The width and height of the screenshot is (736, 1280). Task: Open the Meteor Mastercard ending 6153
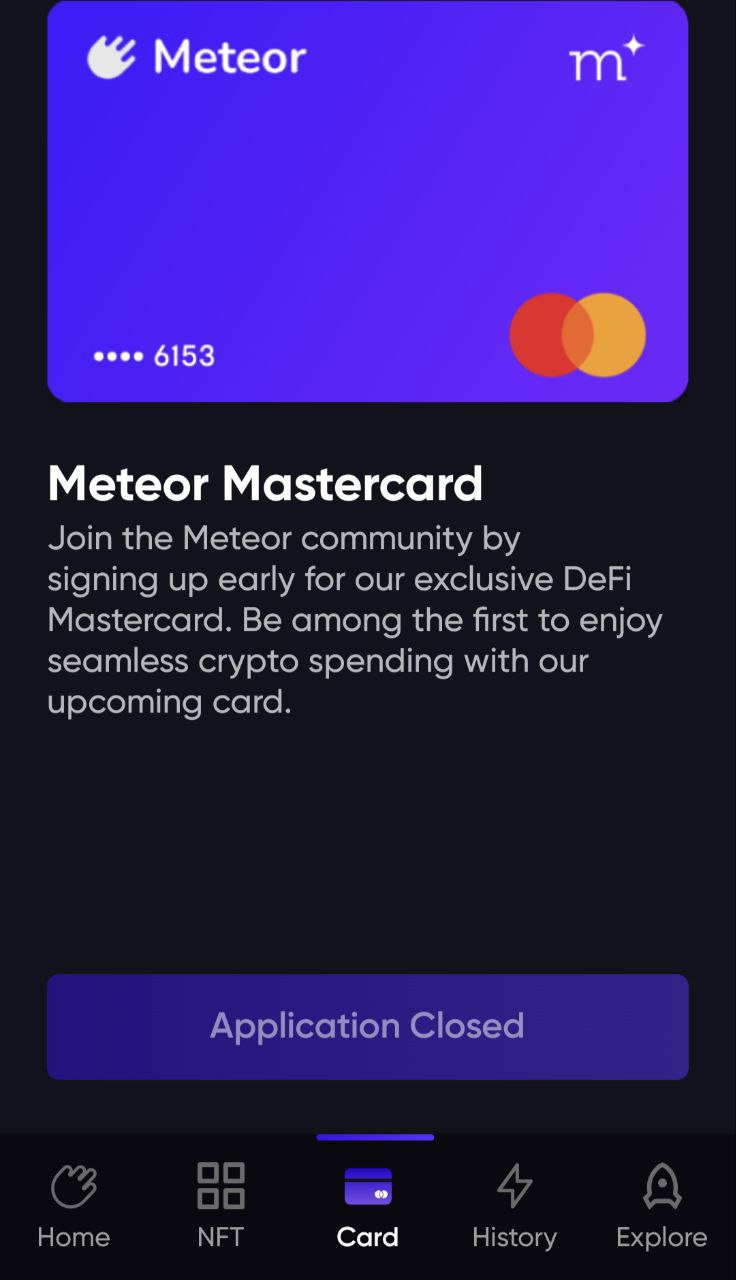click(367, 200)
